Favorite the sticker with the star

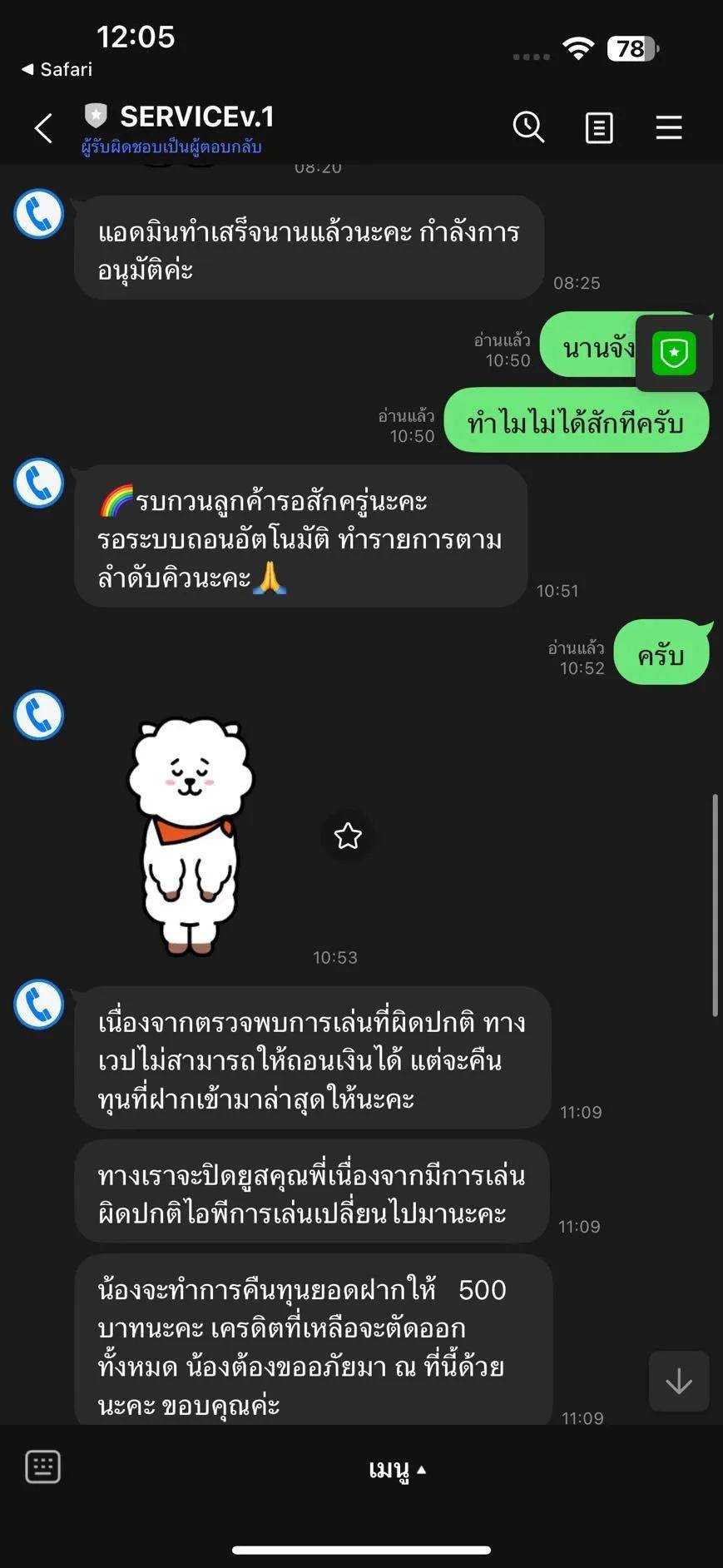(x=348, y=836)
